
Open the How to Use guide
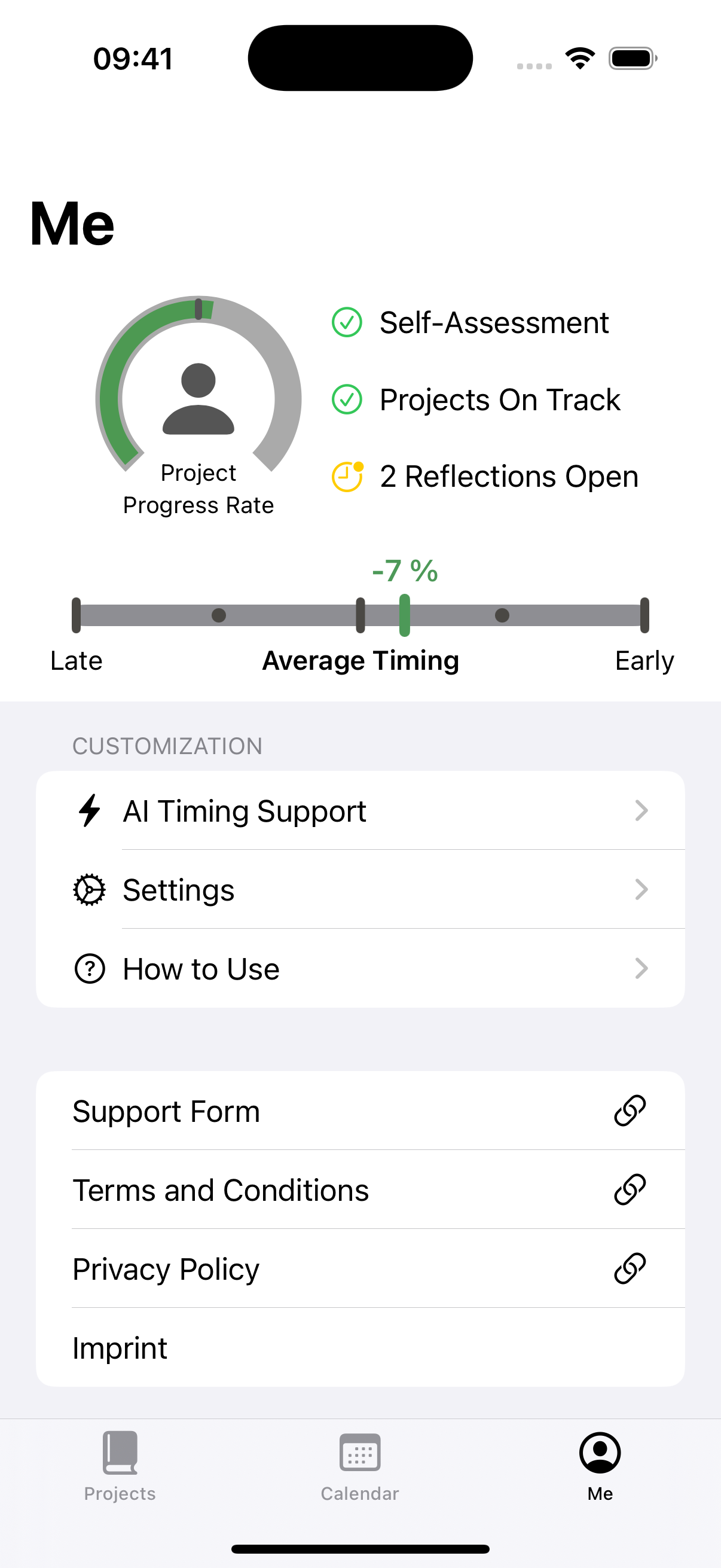pos(360,968)
